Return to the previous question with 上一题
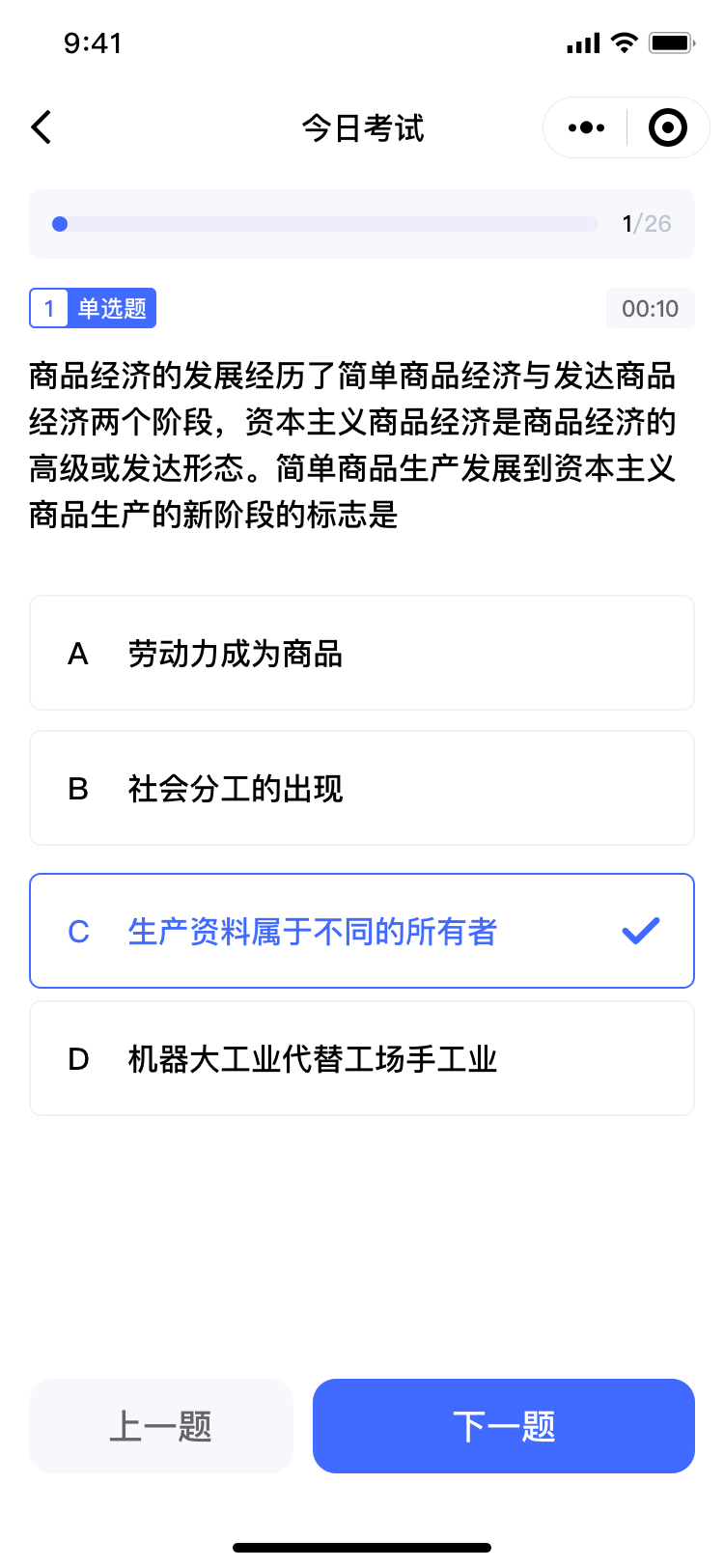Image resolution: width=724 pixels, height=1568 pixels. tap(160, 1426)
